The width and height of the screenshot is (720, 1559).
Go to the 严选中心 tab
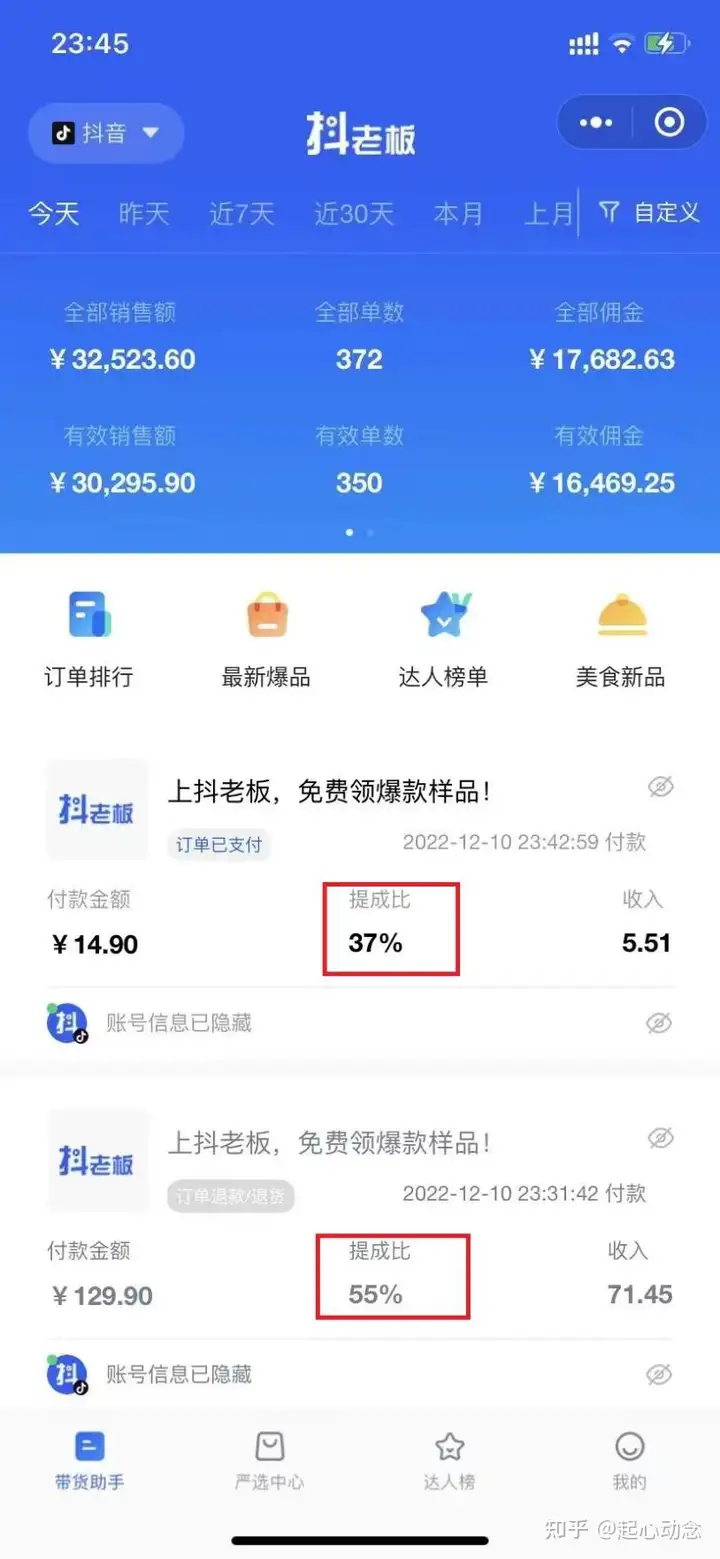[269, 1460]
